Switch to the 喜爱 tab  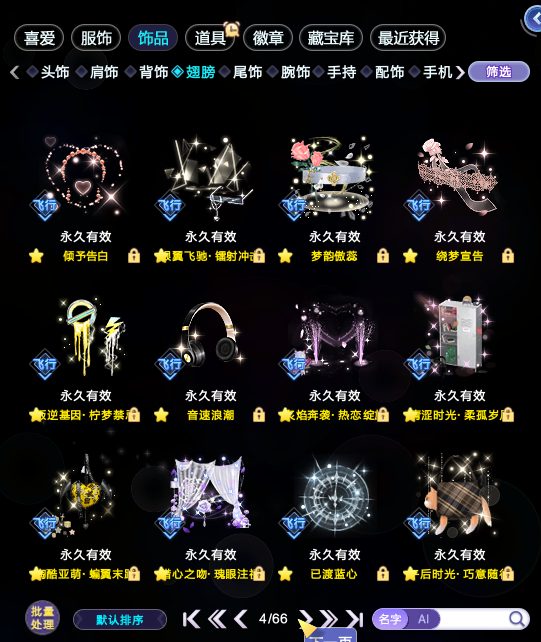(39, 38)
